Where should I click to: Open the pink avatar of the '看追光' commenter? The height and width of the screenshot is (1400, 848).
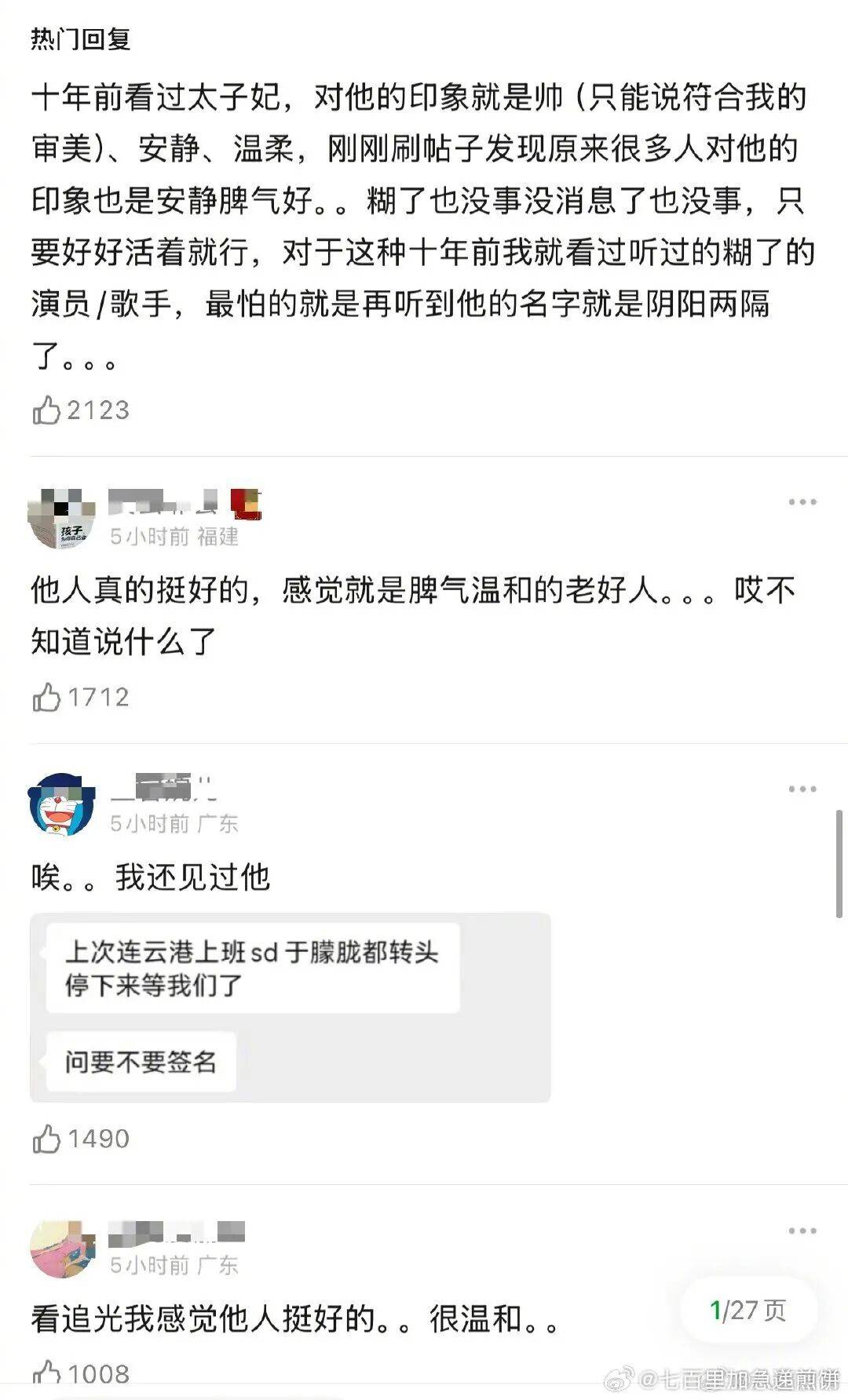click(x=62, y=1248)
